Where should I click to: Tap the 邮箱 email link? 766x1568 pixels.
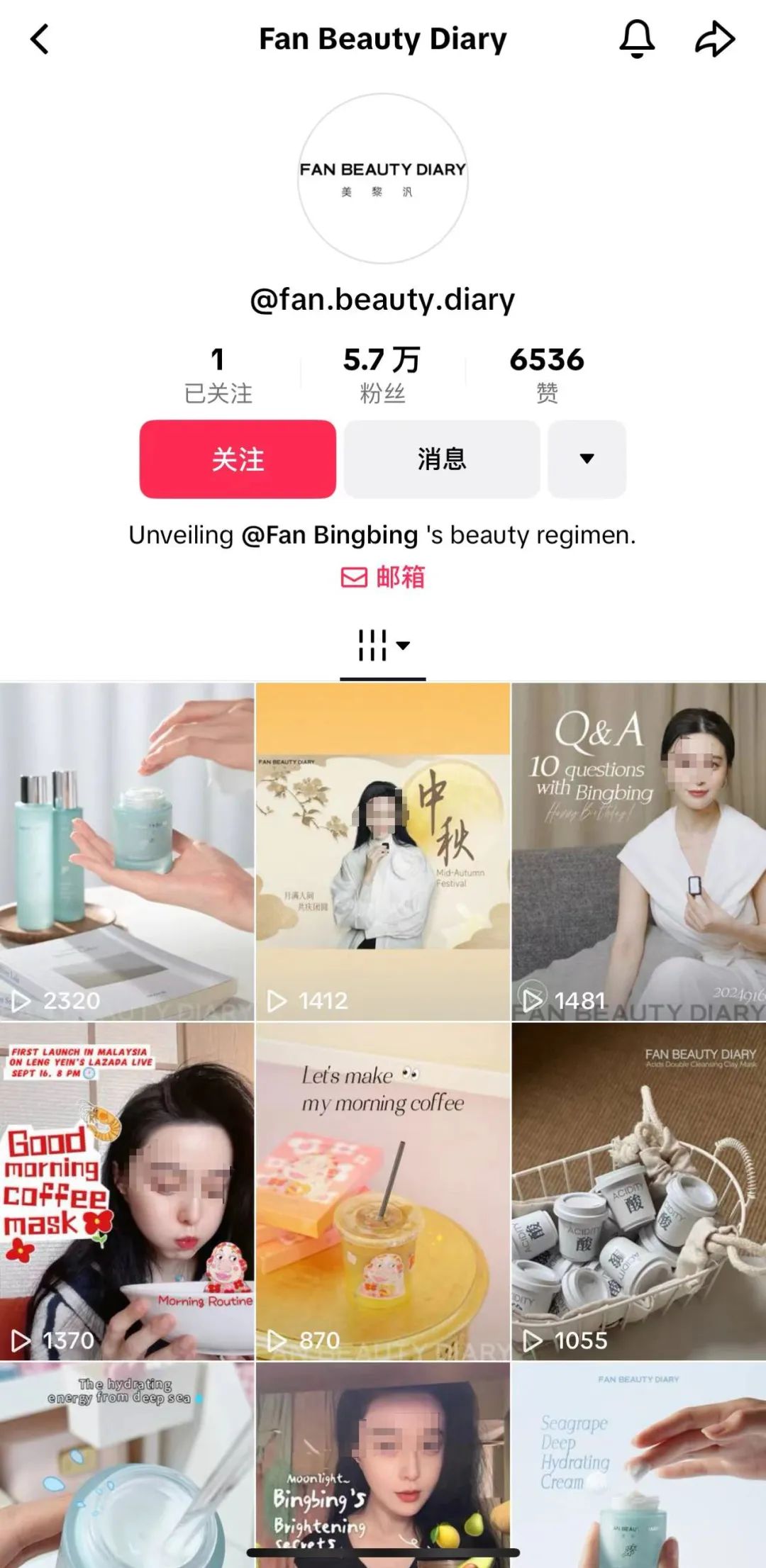pos(383,577)
